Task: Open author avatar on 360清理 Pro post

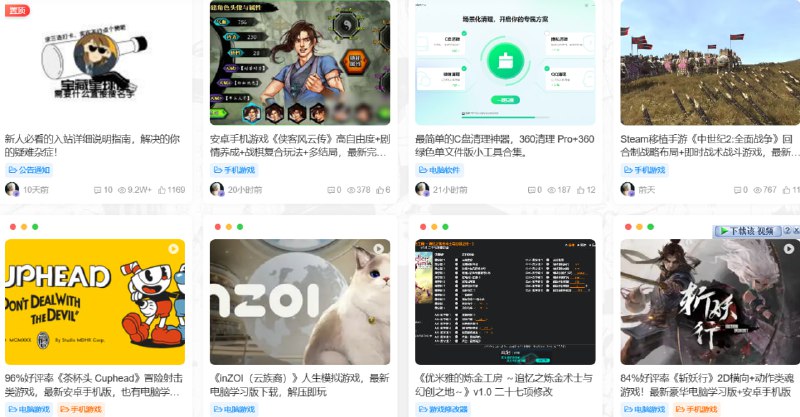Action: click(x=422, y=189)
